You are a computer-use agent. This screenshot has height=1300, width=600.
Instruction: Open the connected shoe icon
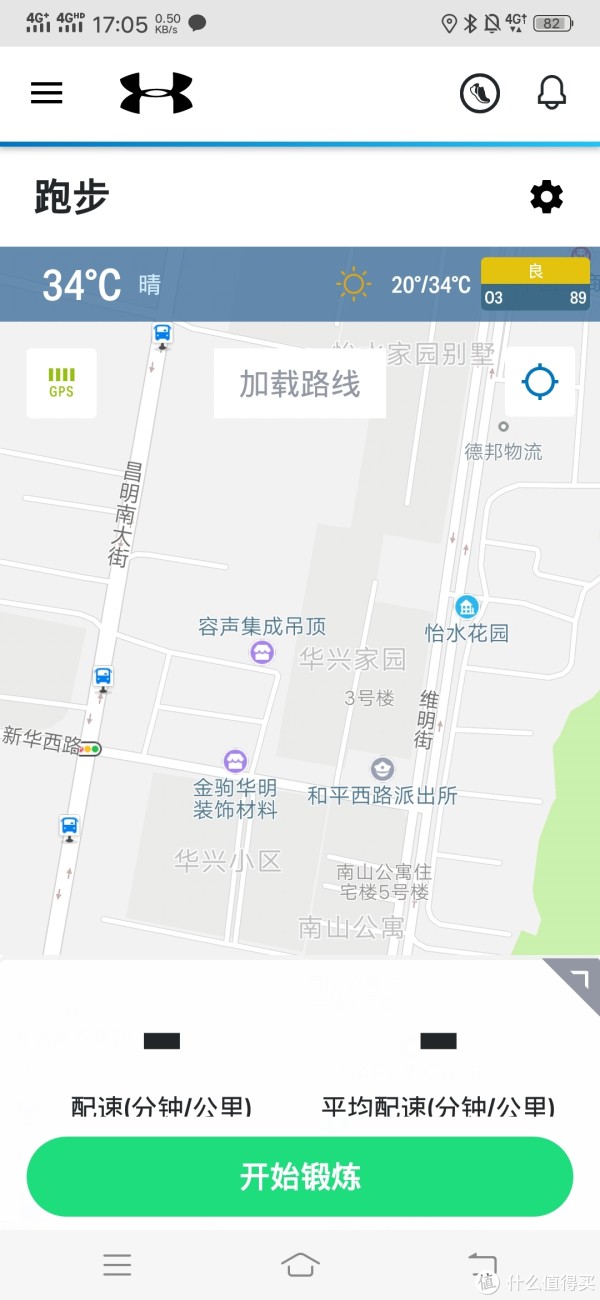[479, 93]
